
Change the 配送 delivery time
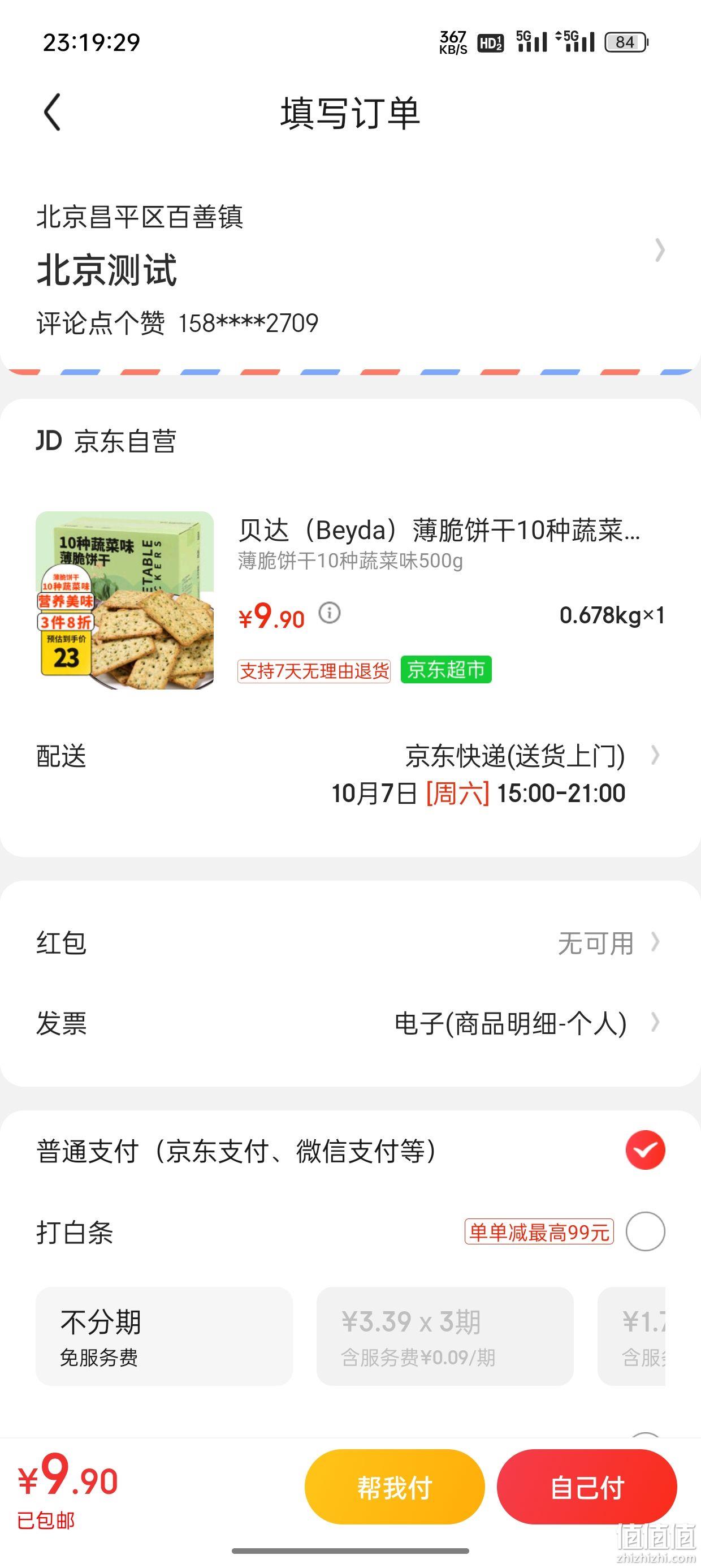(350, 774)
